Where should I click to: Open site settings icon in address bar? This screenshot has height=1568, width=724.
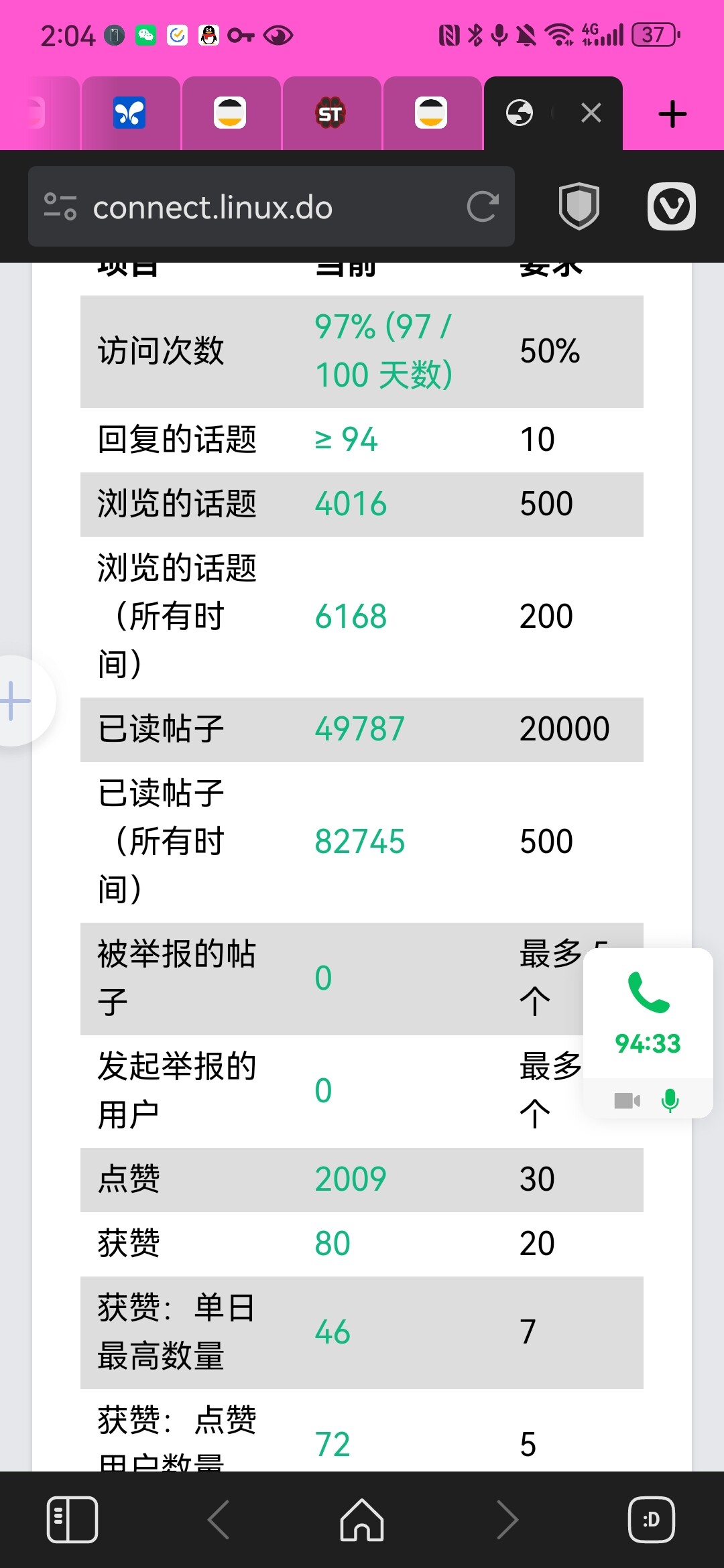60,206
